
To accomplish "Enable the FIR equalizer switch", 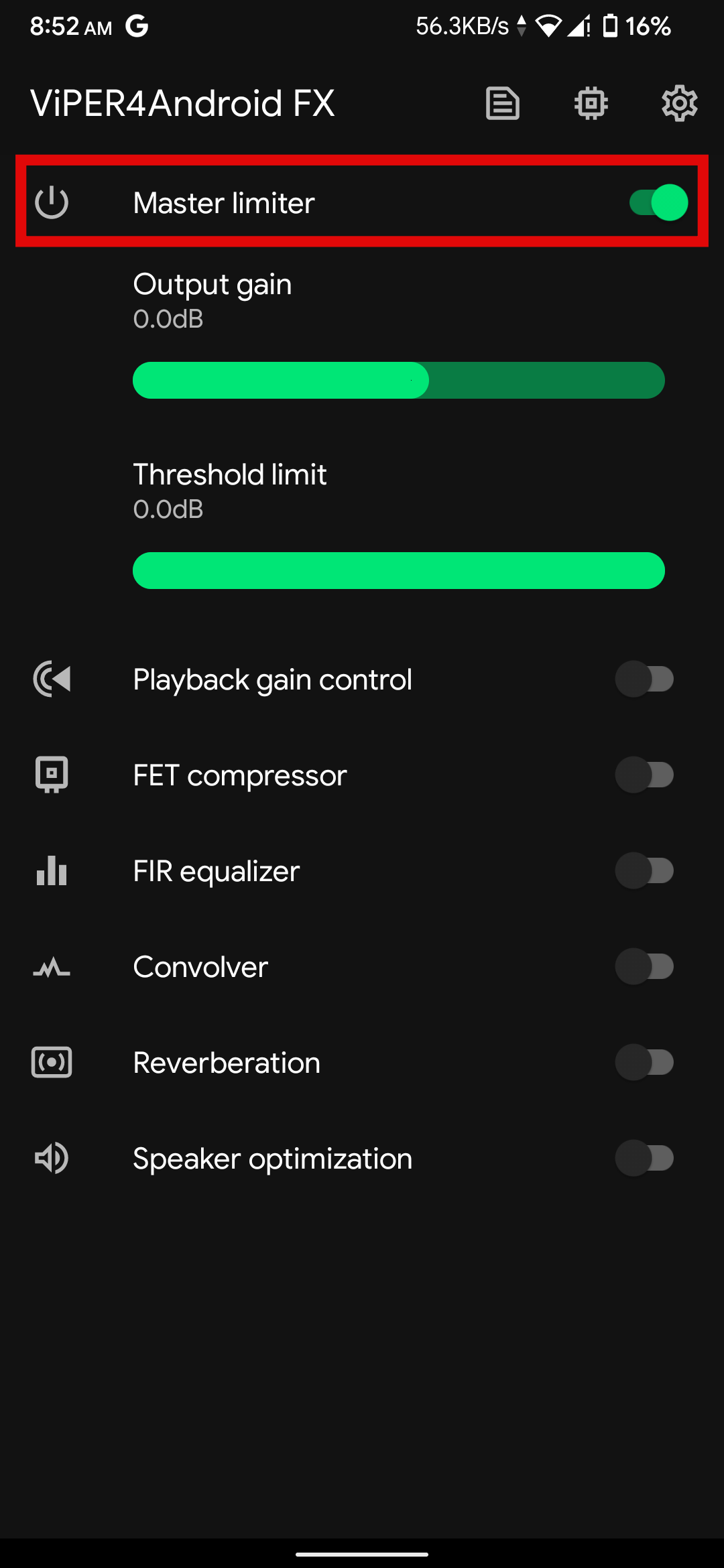I will pyautogui.click(x=644, y=871).
